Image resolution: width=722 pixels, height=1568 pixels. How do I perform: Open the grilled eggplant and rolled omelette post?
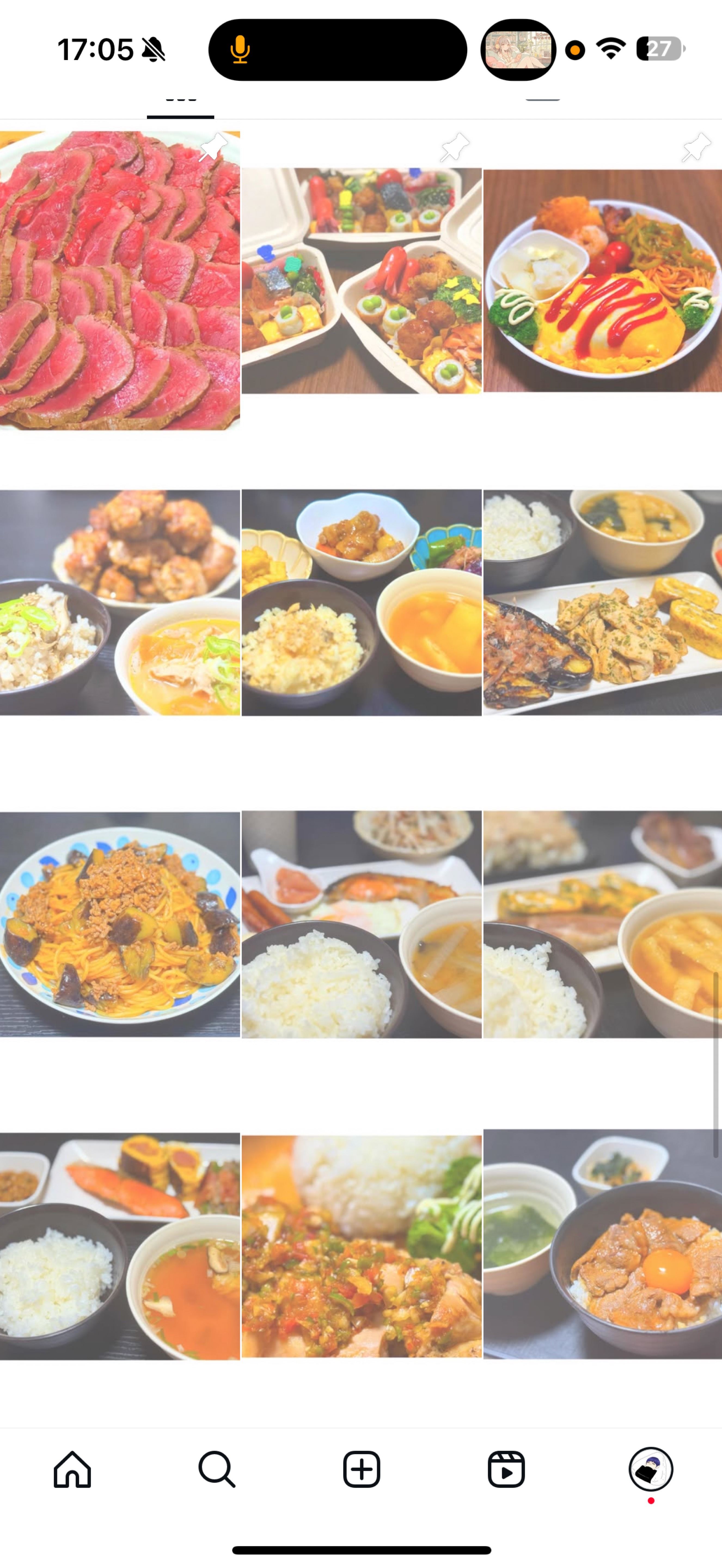pos(603,603)
